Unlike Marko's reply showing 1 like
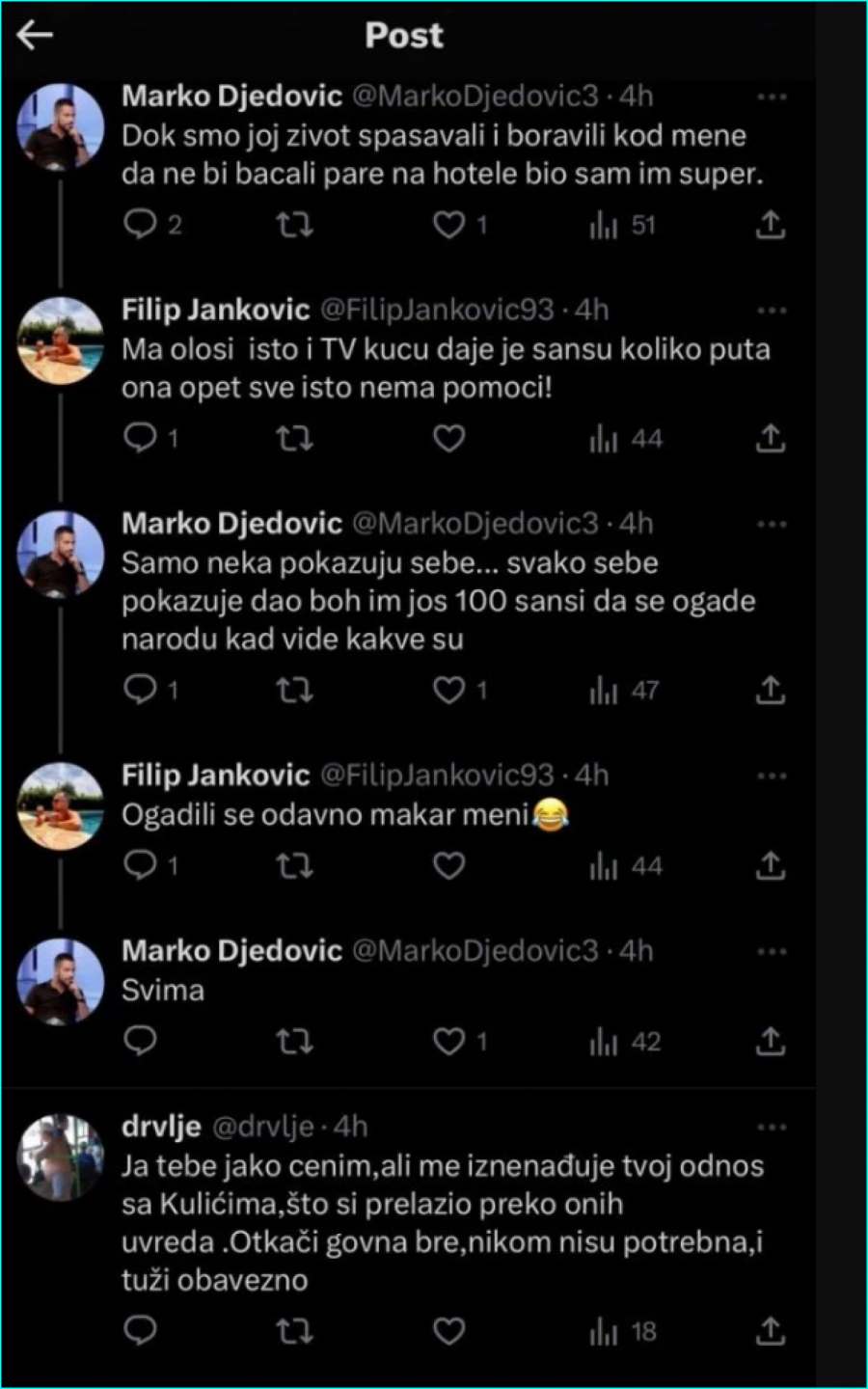This screenshot has height=1389, width=868. point(448,224)
